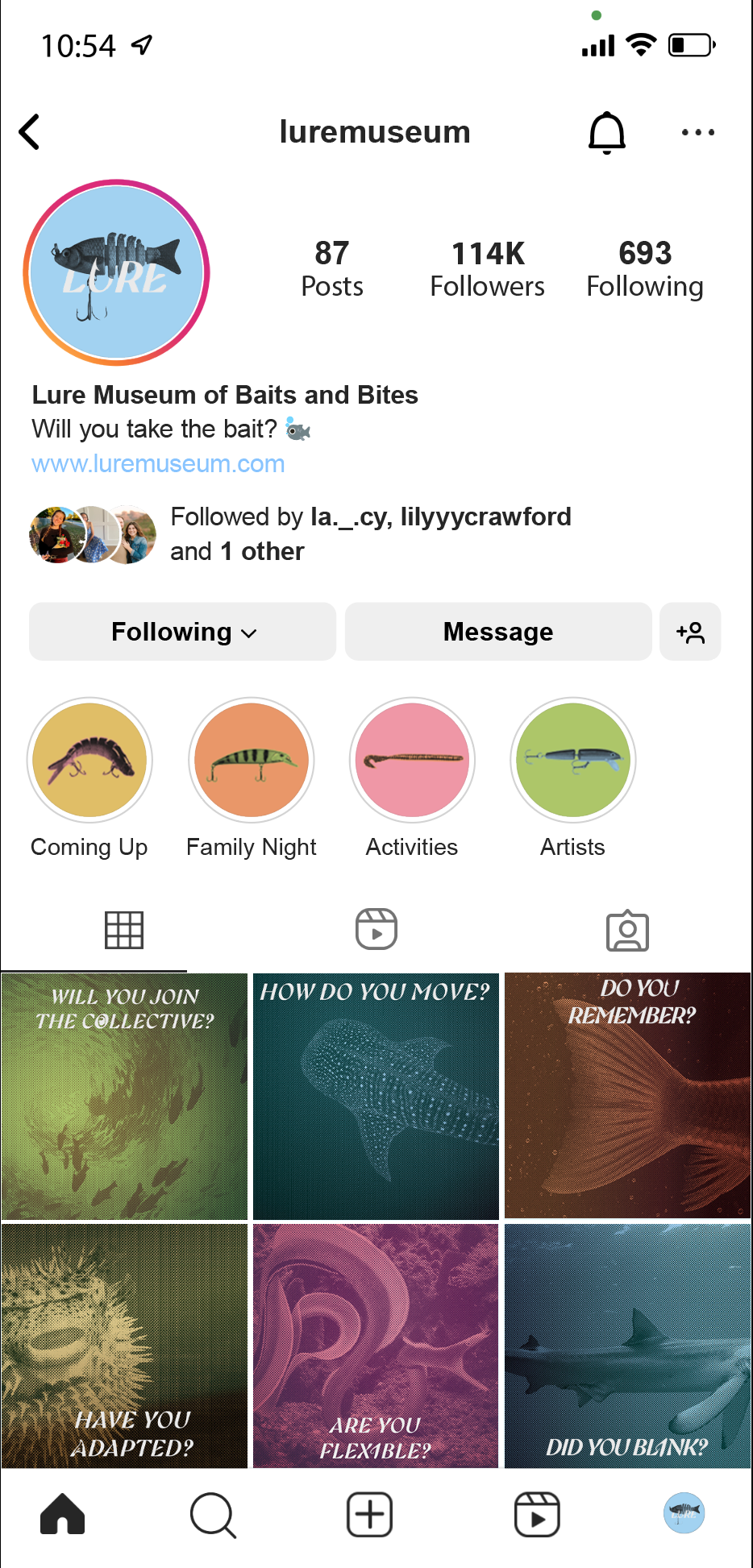Go back using the back arrow
This screenshot has width=753, height=1568.
point(30,132)
